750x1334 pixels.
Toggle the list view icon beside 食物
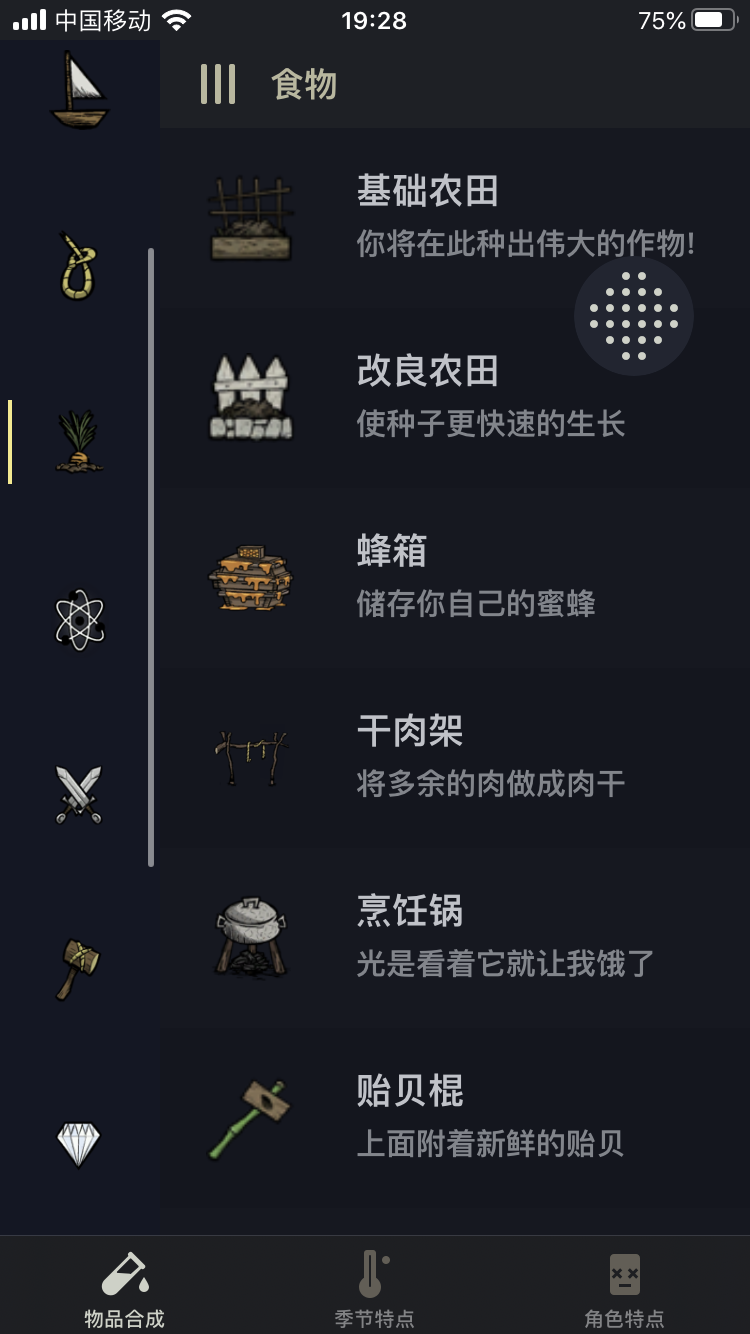[218, 85]
